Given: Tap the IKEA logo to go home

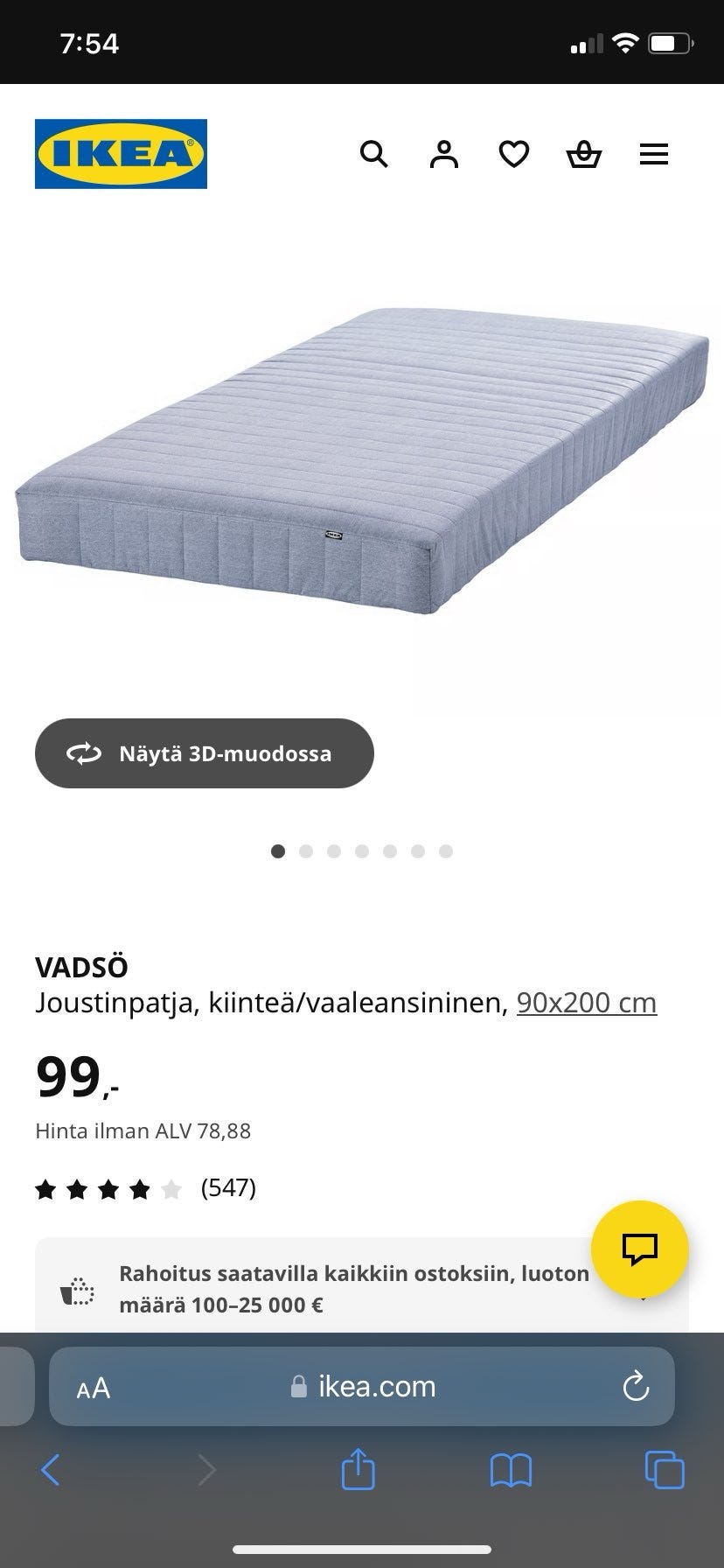Looking at the screenshot, I should [x=121, y=153].
